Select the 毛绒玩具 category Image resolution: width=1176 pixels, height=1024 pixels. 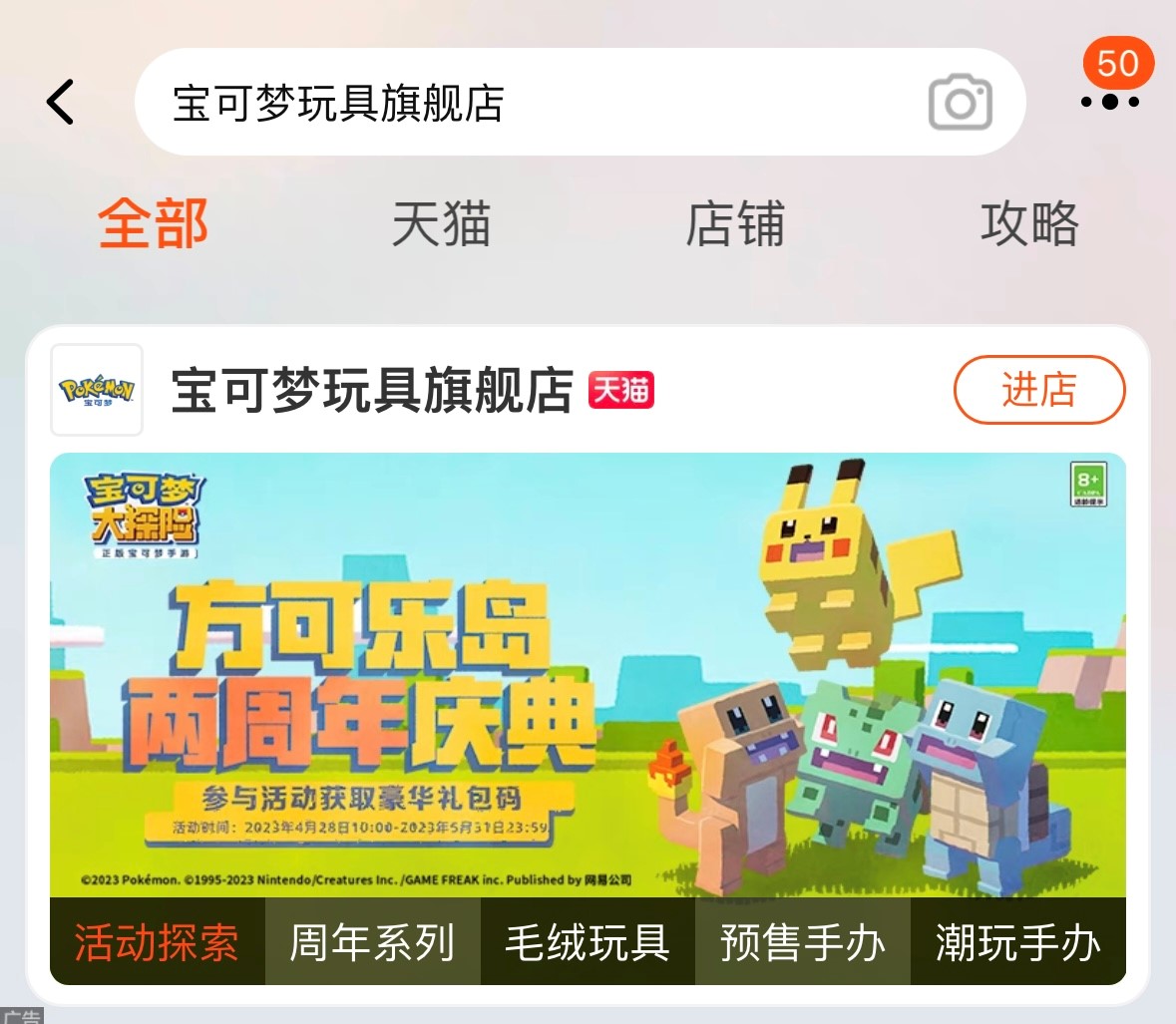tap(588, 942)
